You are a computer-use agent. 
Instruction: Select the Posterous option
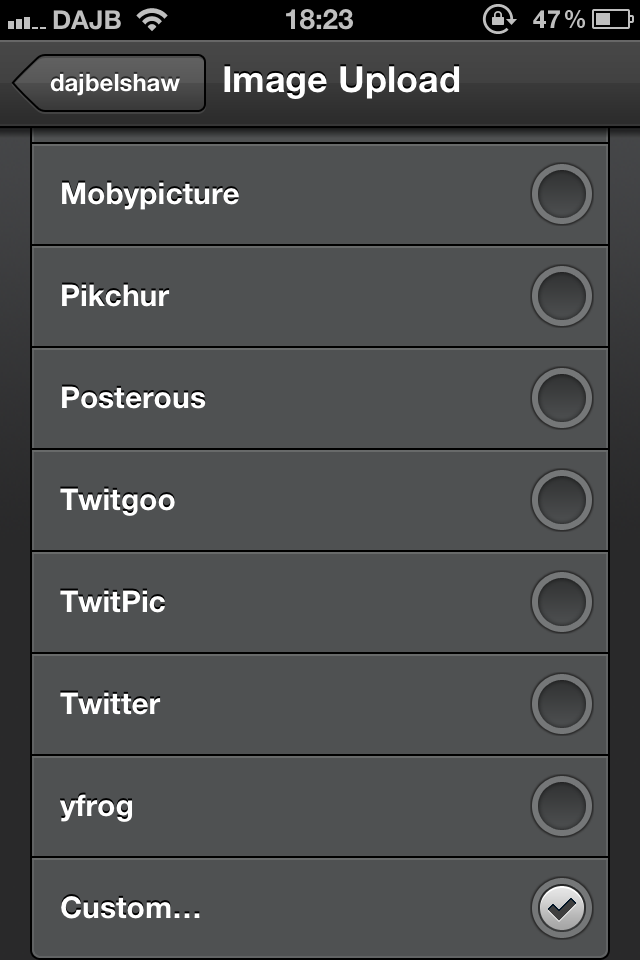pos(320,398)
